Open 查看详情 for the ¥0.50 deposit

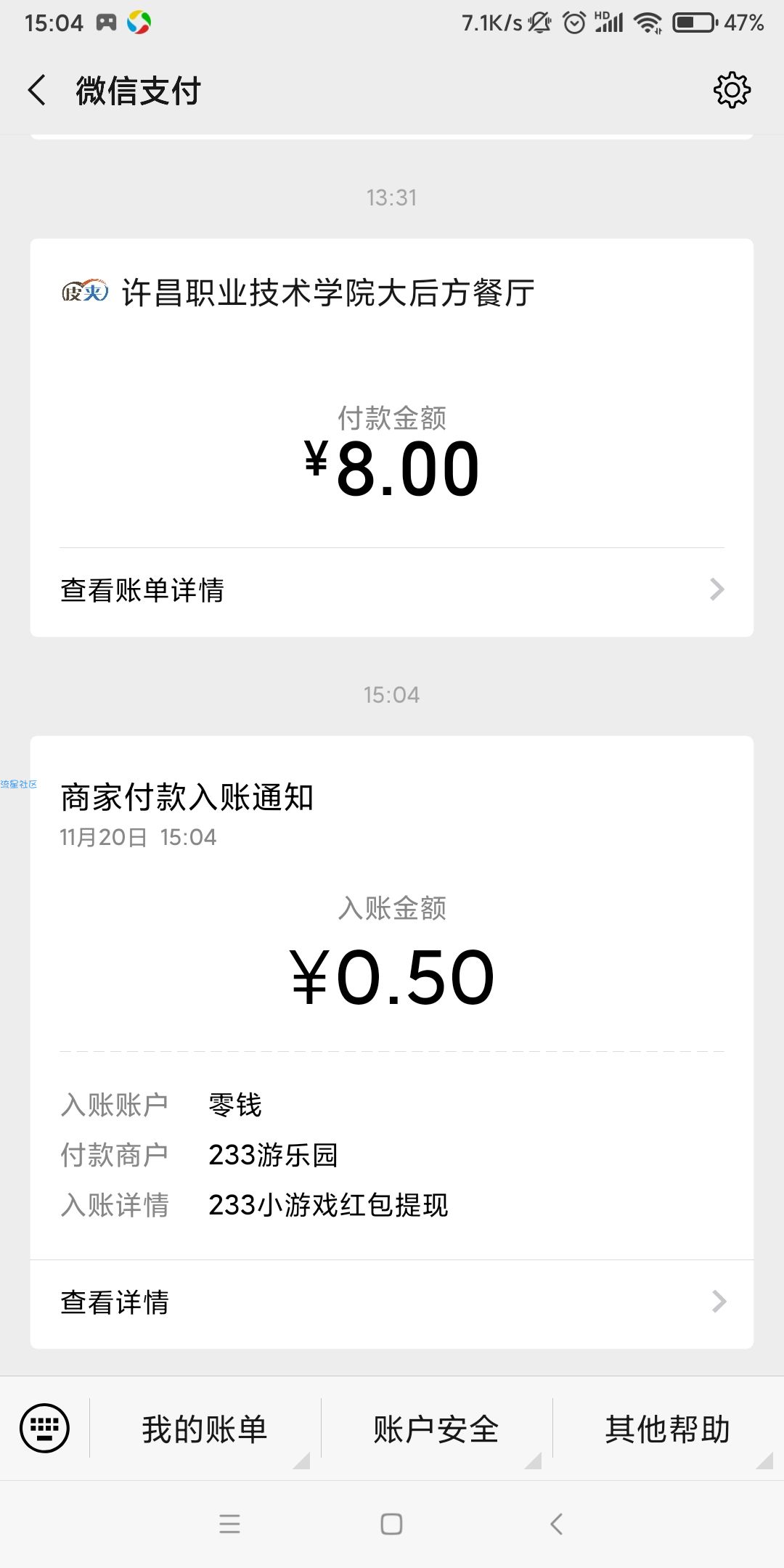coord(392,1302)
